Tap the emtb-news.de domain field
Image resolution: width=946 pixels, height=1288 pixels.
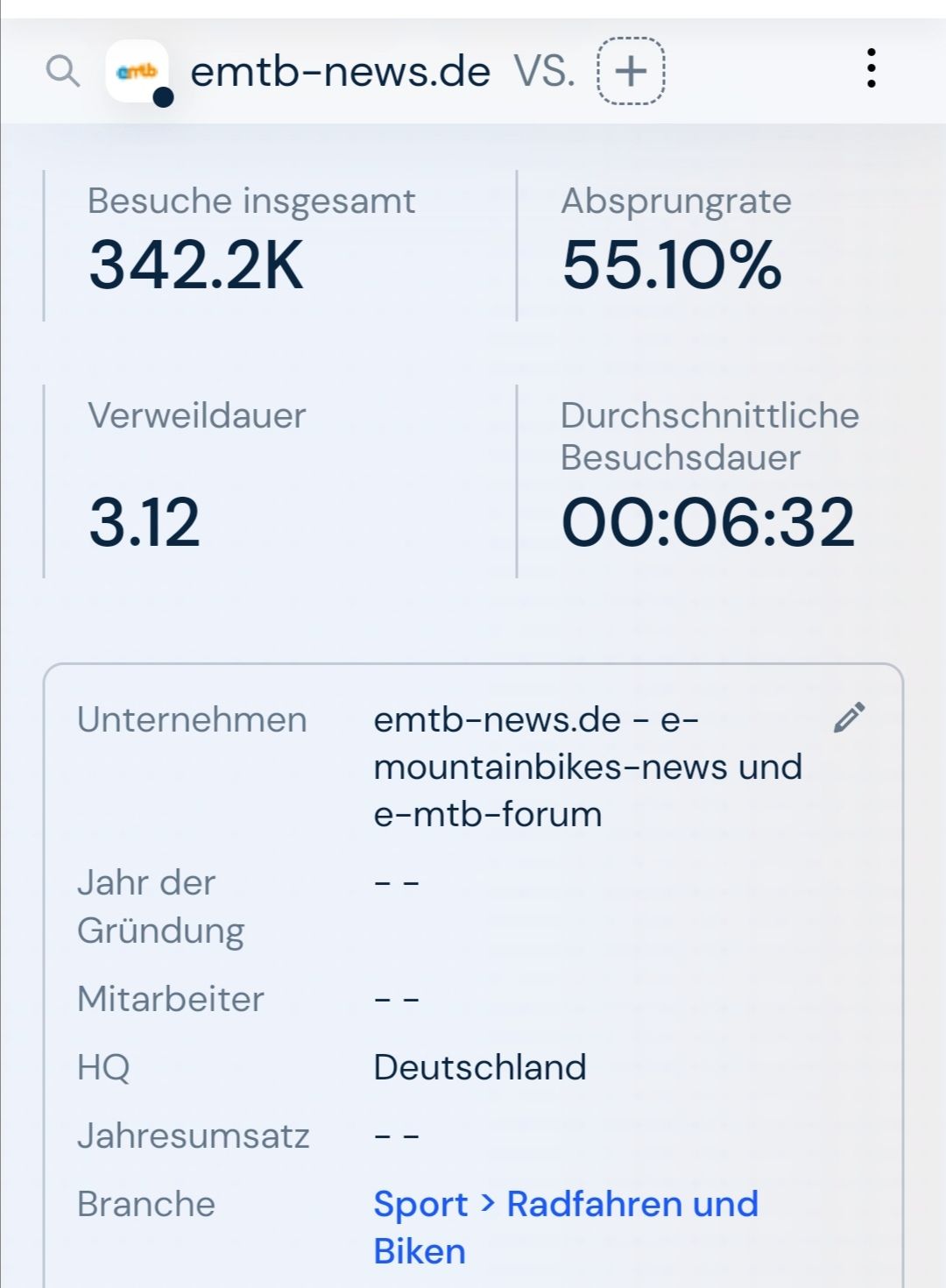click(340, 72)
